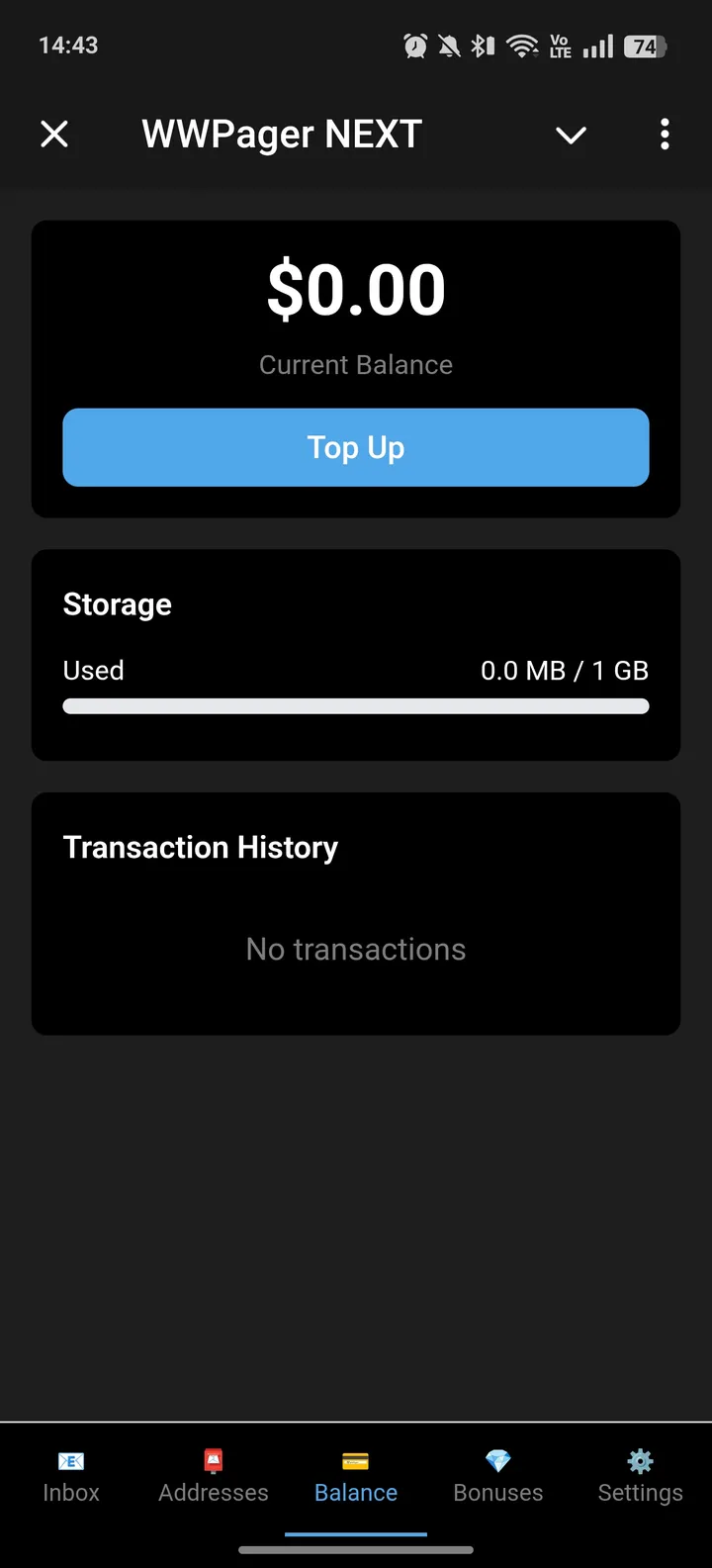Screen dimensions: 712x1568
Task: Tap the Transaction History card
Action: click(x=356, y=912)
